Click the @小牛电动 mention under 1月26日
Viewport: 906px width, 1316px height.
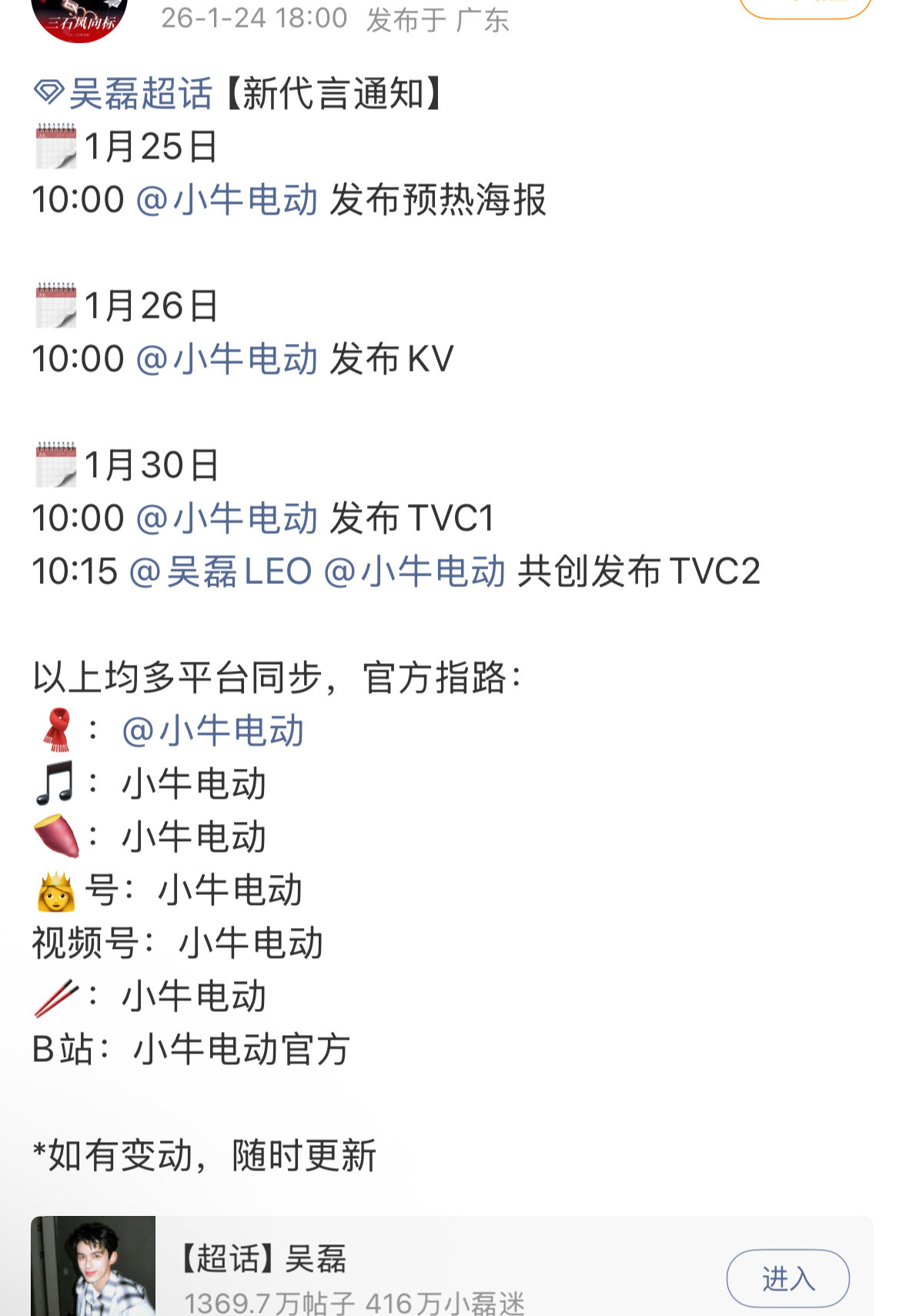pos(227,356)
